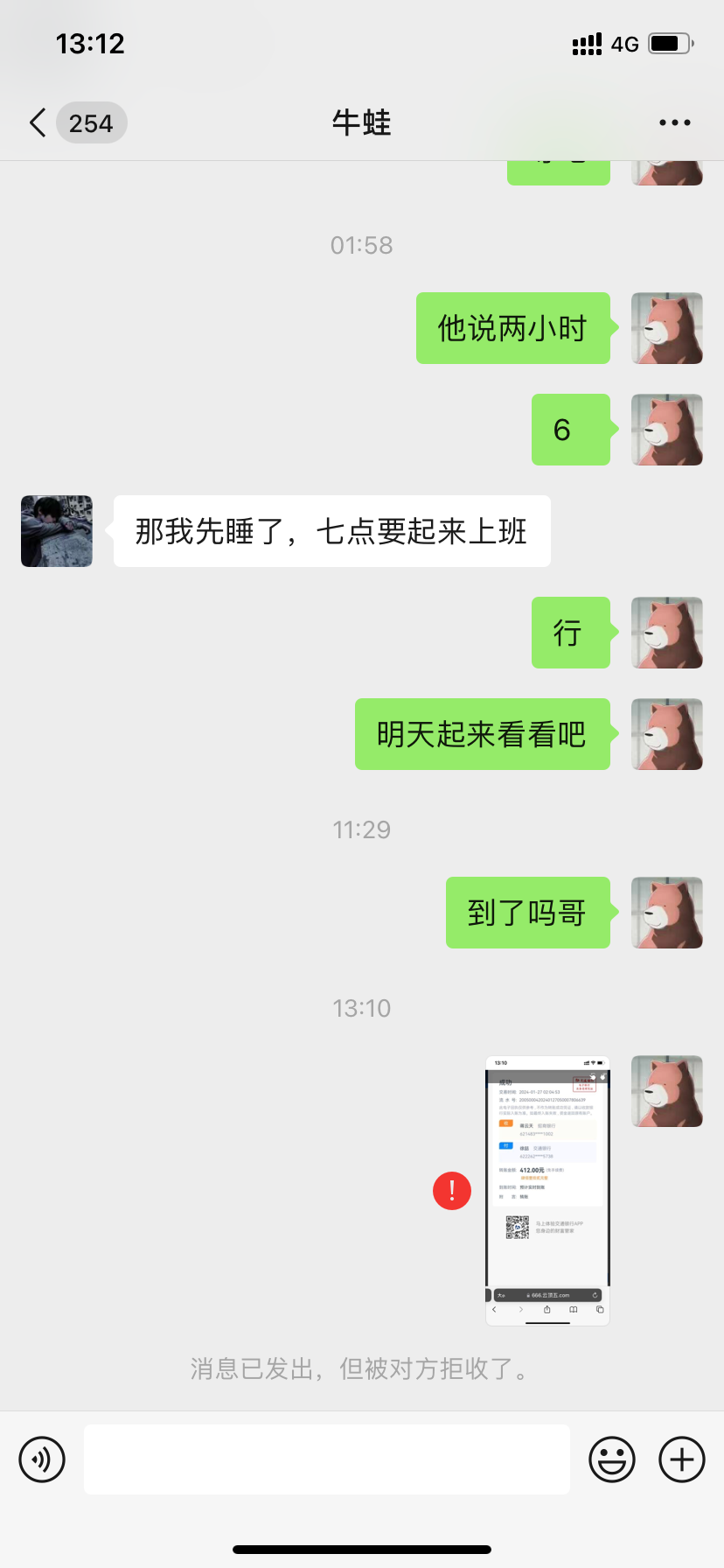724x1568 pixels.
Task: Tap the plus icon to attach content
Action: point(681,1459)
